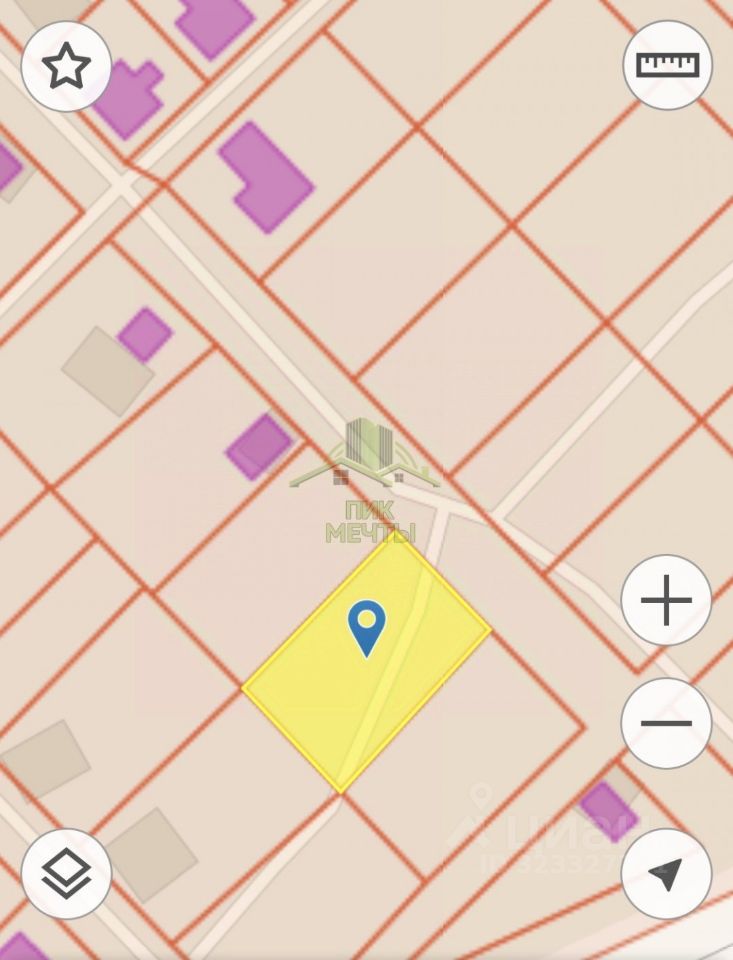The image size is (733, 960).
Task: Zoom in with the plus button
Action: coord(666,601)
